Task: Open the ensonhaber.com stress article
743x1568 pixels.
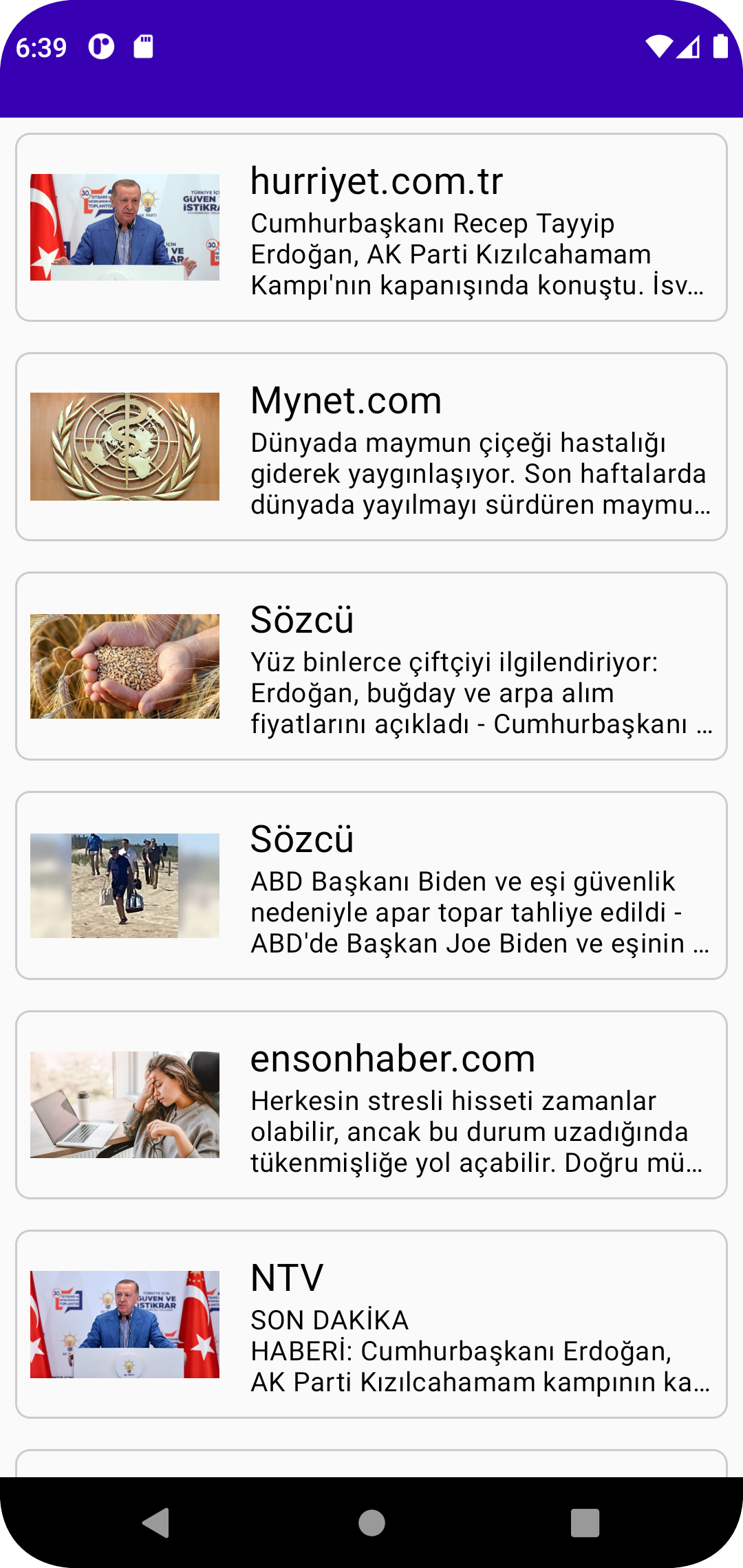Action: [x=371, y=1104]
